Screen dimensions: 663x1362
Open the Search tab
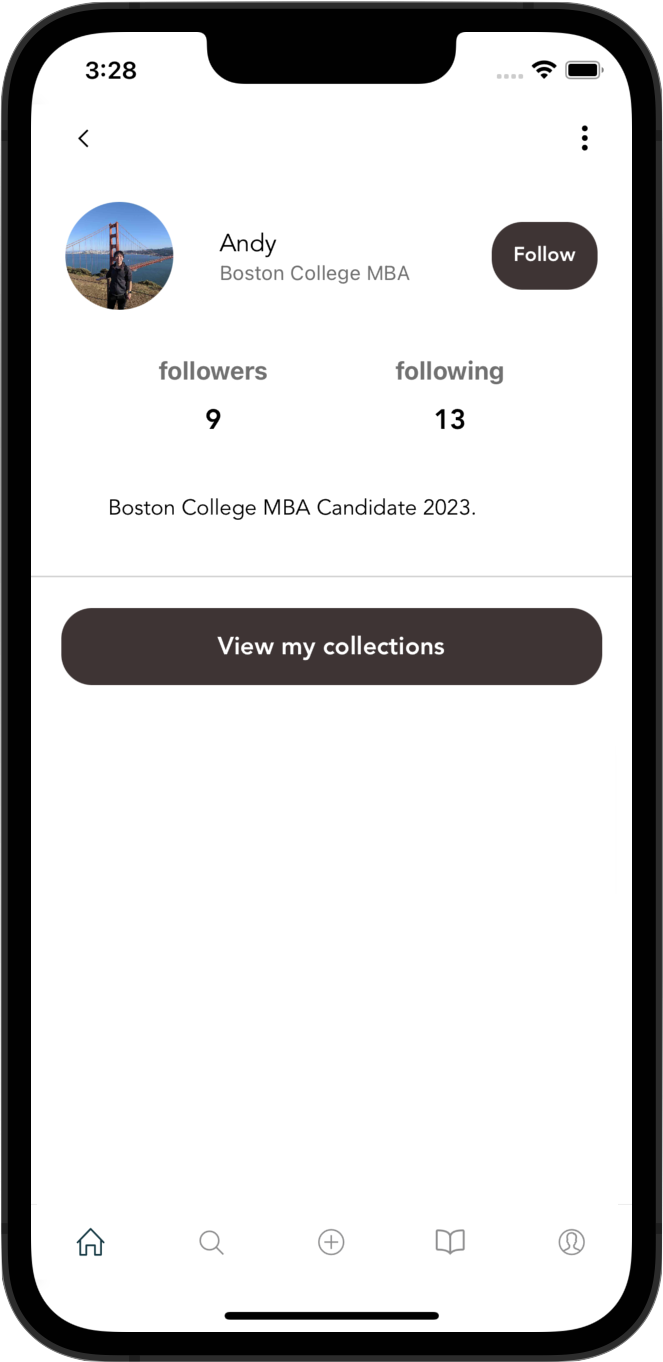pos(211,1242)
